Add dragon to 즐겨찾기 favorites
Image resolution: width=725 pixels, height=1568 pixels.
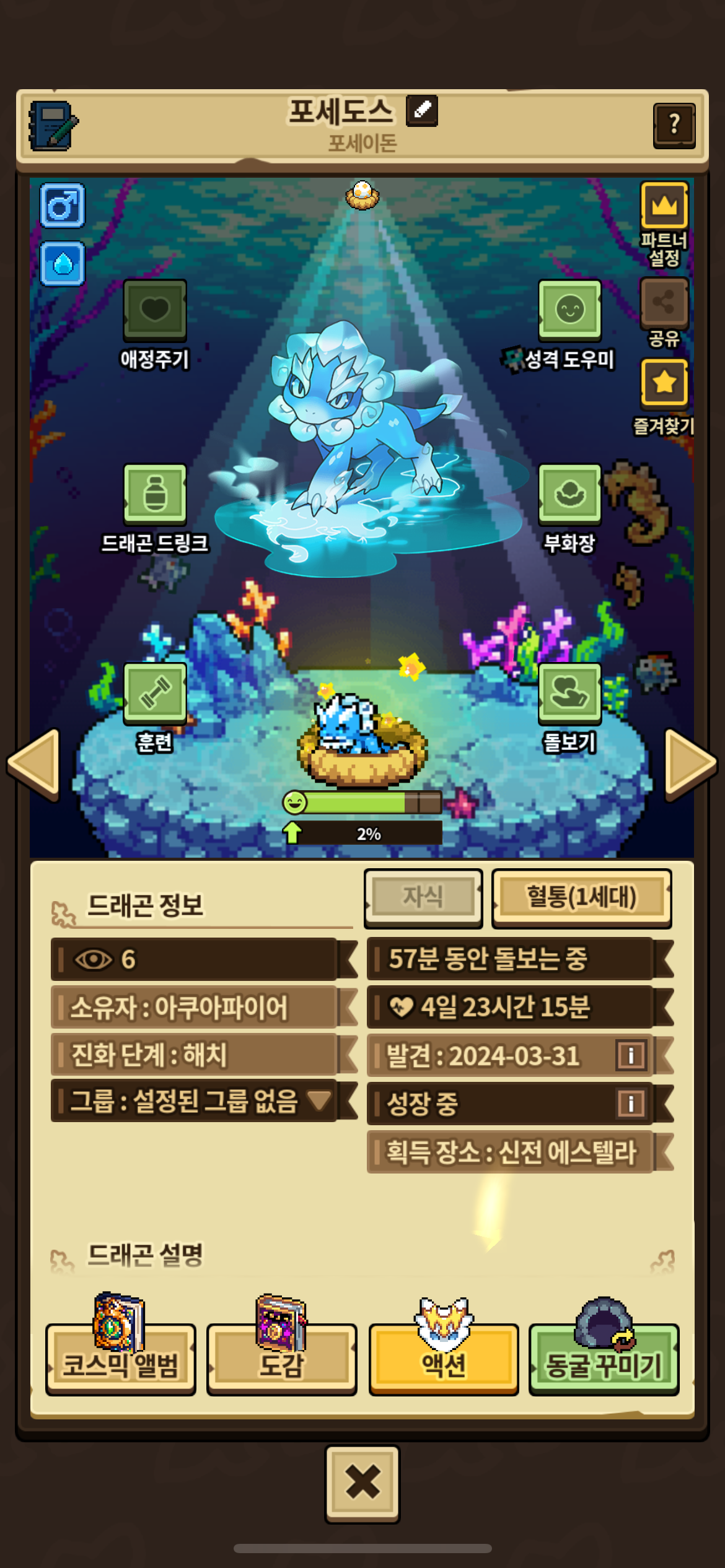pyautogui.click(x=664, y=383)
